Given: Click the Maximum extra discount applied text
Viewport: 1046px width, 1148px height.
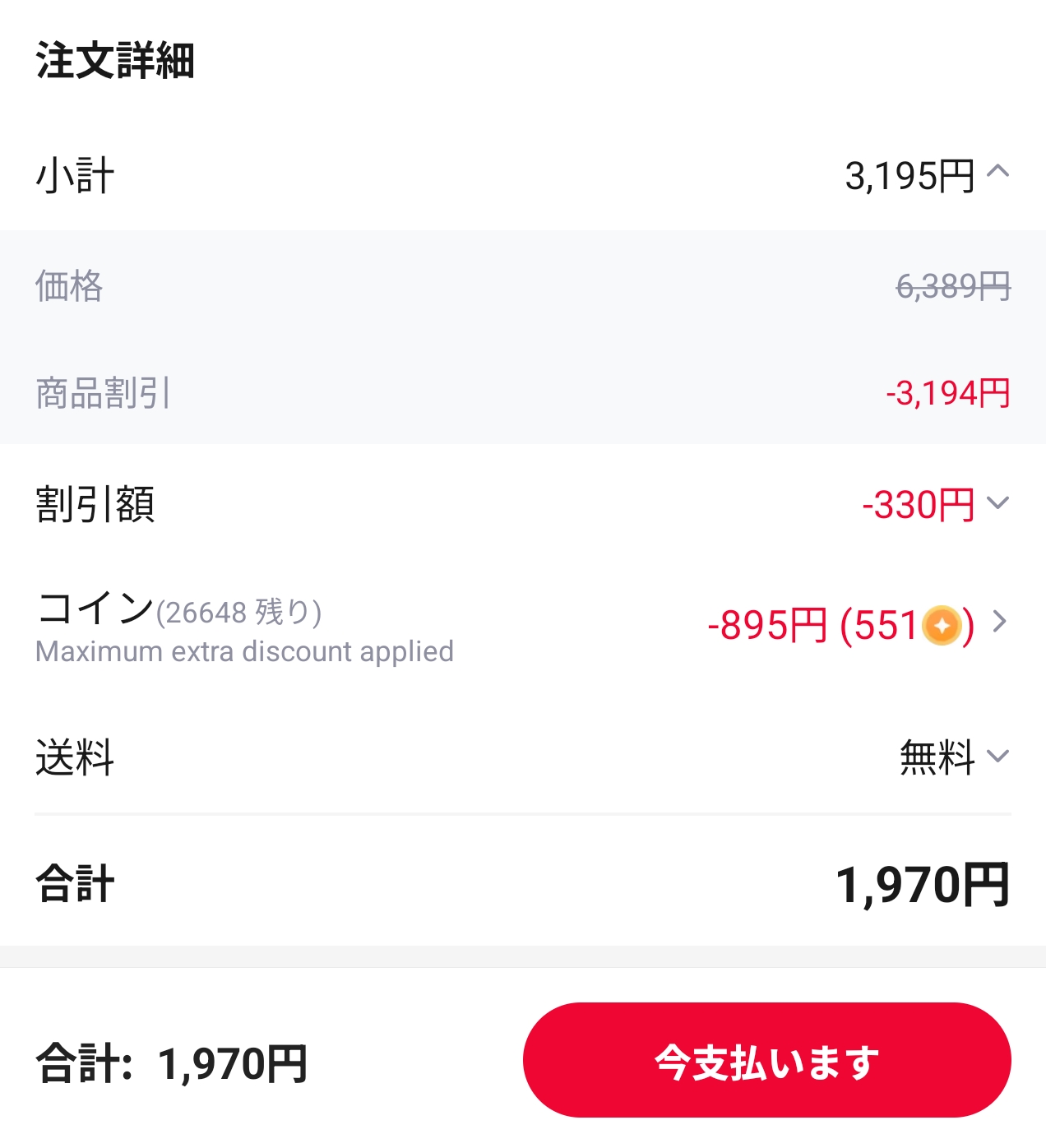Looking at the screenshot, I should pyautogui.click(x=243, y=651).
